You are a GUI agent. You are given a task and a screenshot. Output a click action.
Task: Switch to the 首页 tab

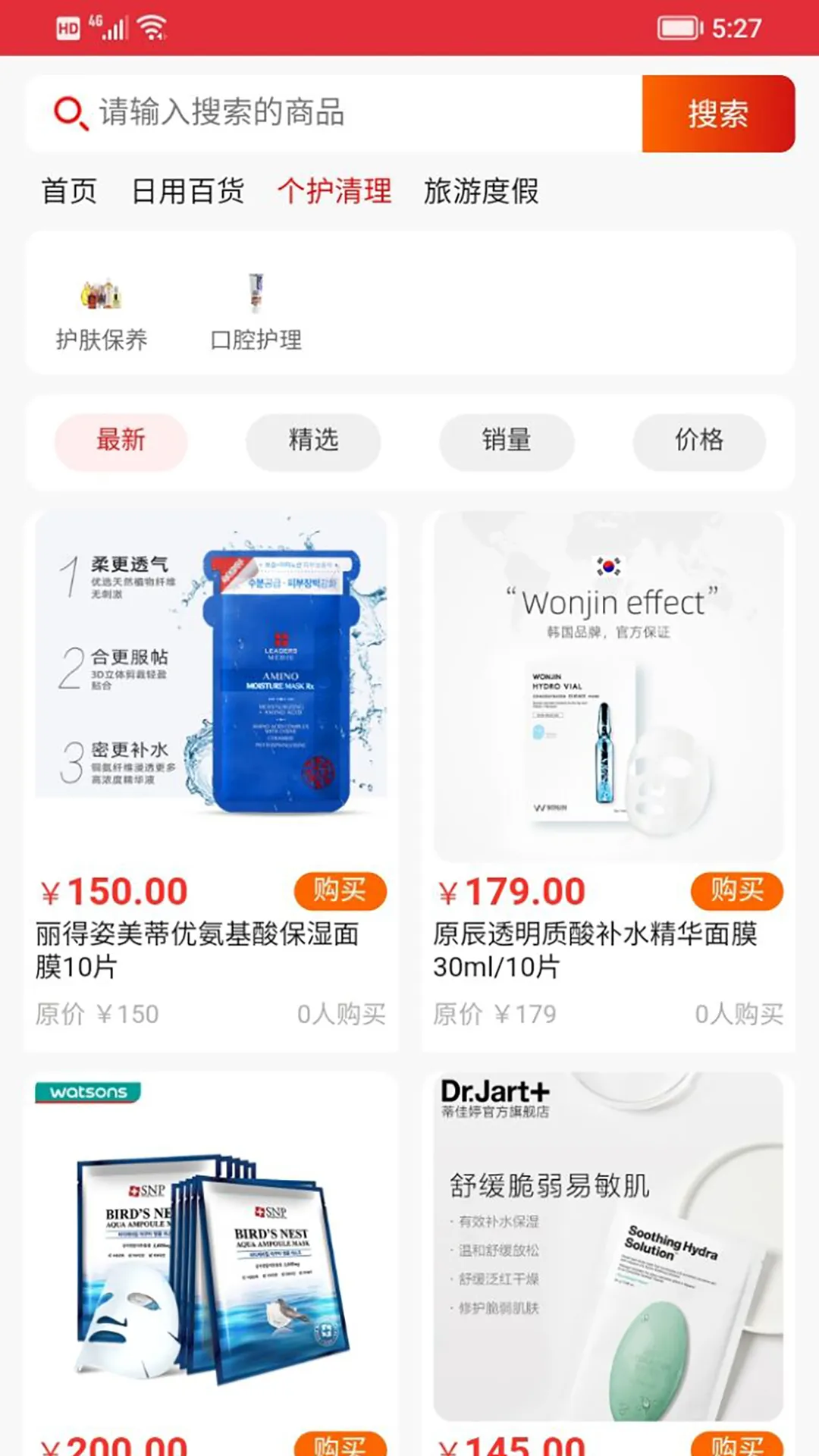tap(69, 191)
